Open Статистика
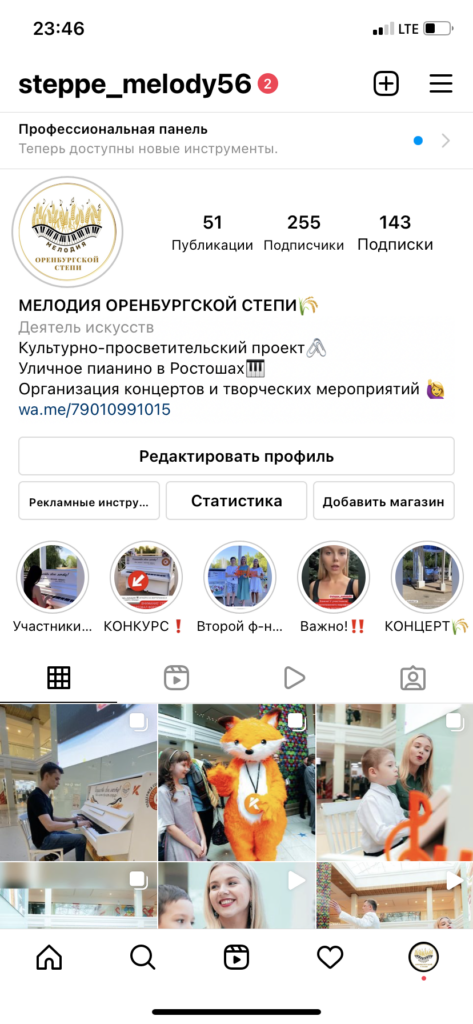The height and width of the screenshot is (1024, 473). click(x=236, y=501)
